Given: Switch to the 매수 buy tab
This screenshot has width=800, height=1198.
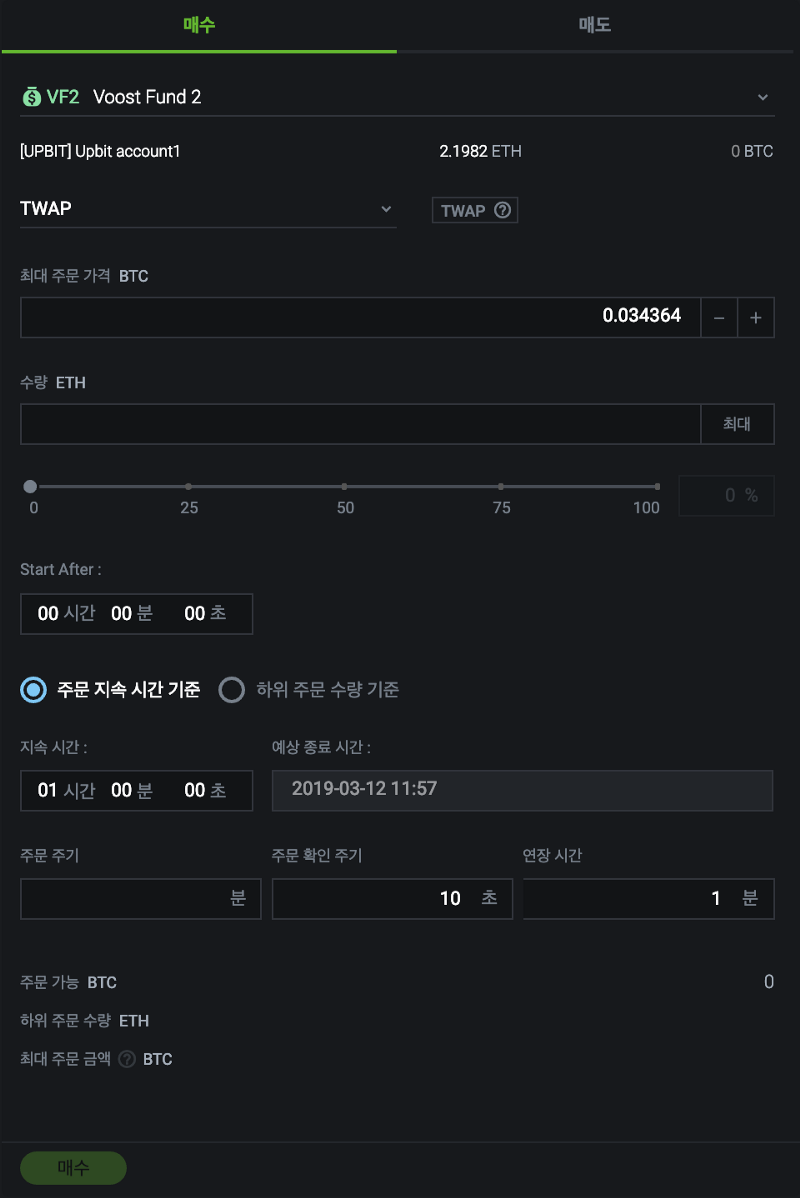Looking at the screenshot, I should pos(199,24).
